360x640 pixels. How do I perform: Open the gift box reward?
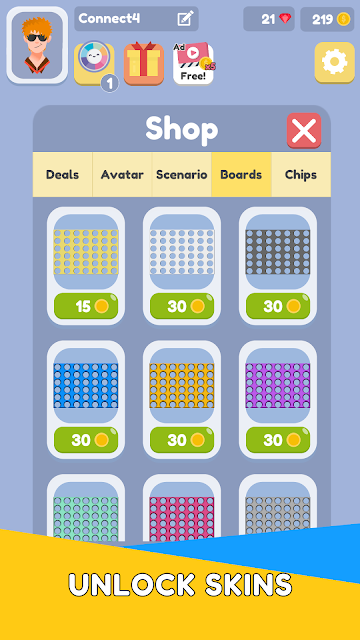pyautogui.click(x=144, y=63)
